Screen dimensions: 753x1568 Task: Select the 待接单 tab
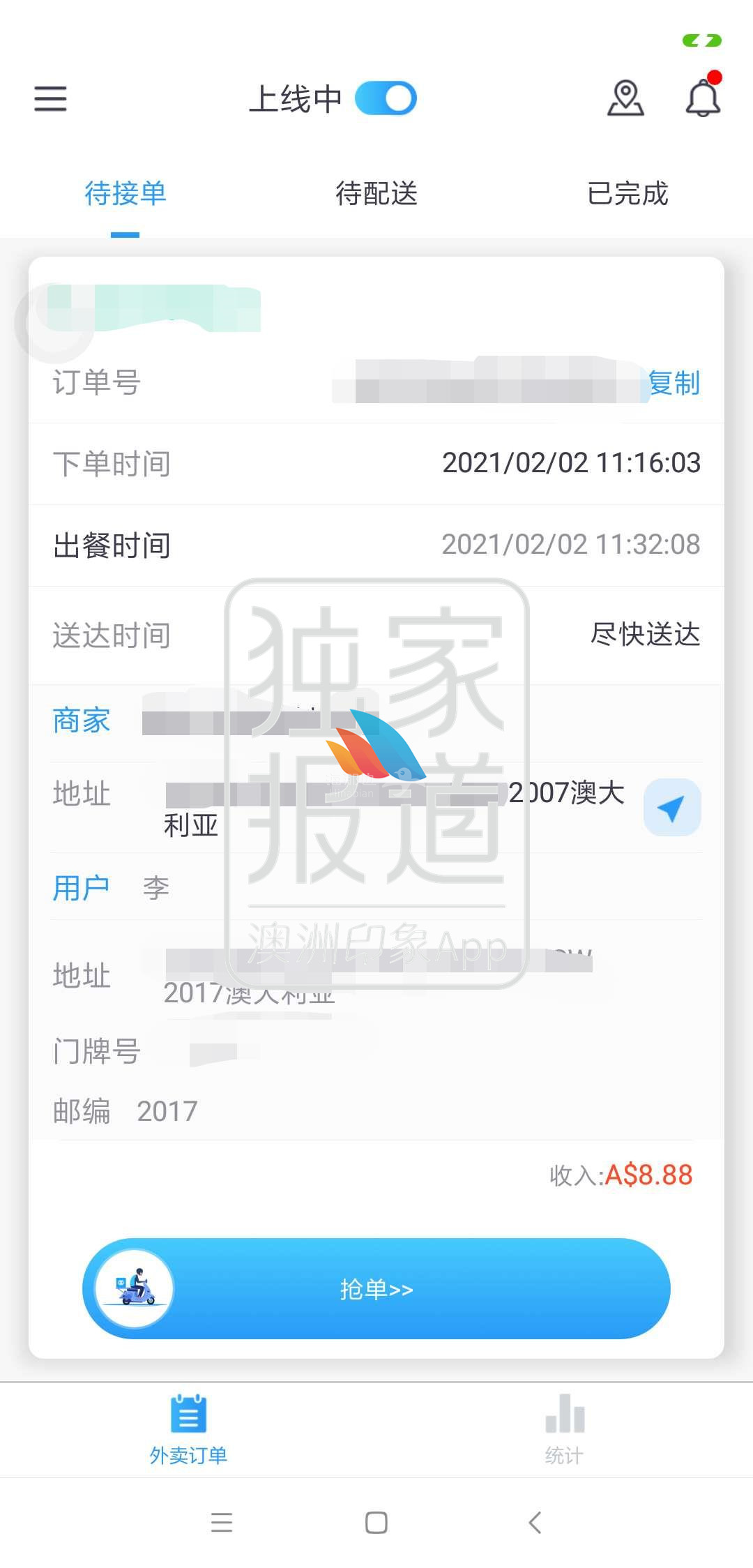coord(125,193)
